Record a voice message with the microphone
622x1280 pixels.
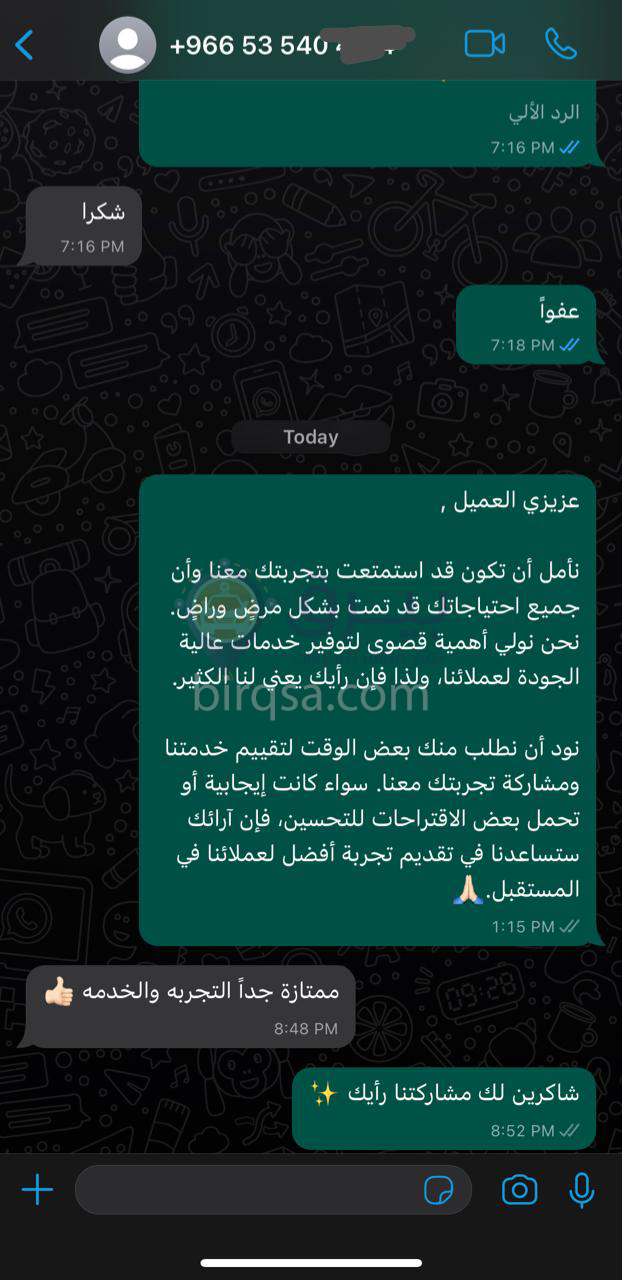pyautogui.click(x=581, y=1190)
